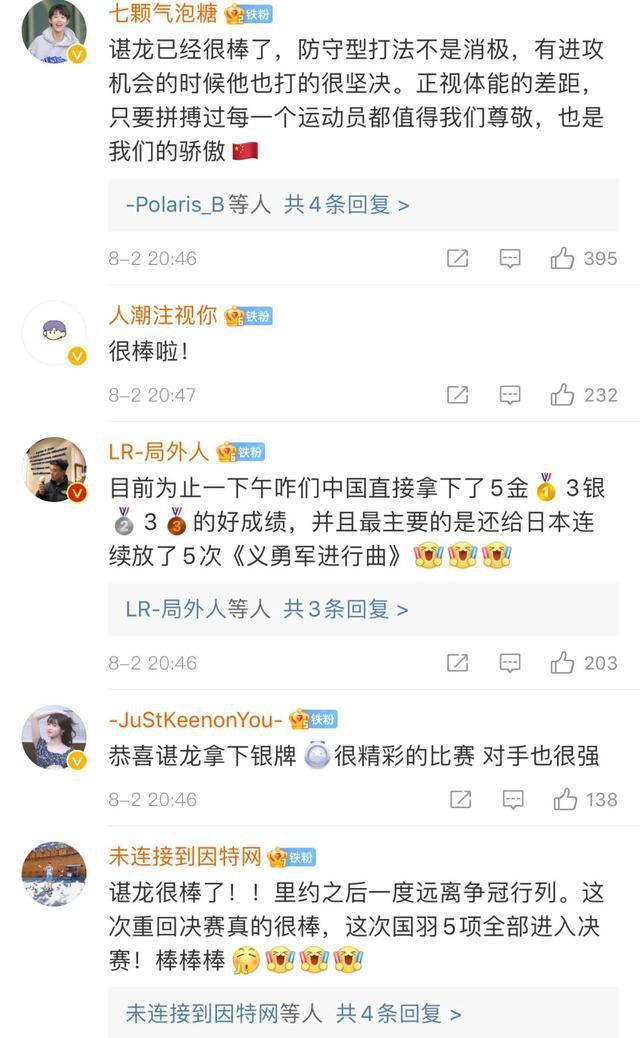Like the comment by LR-局外人

click(562, 663)
